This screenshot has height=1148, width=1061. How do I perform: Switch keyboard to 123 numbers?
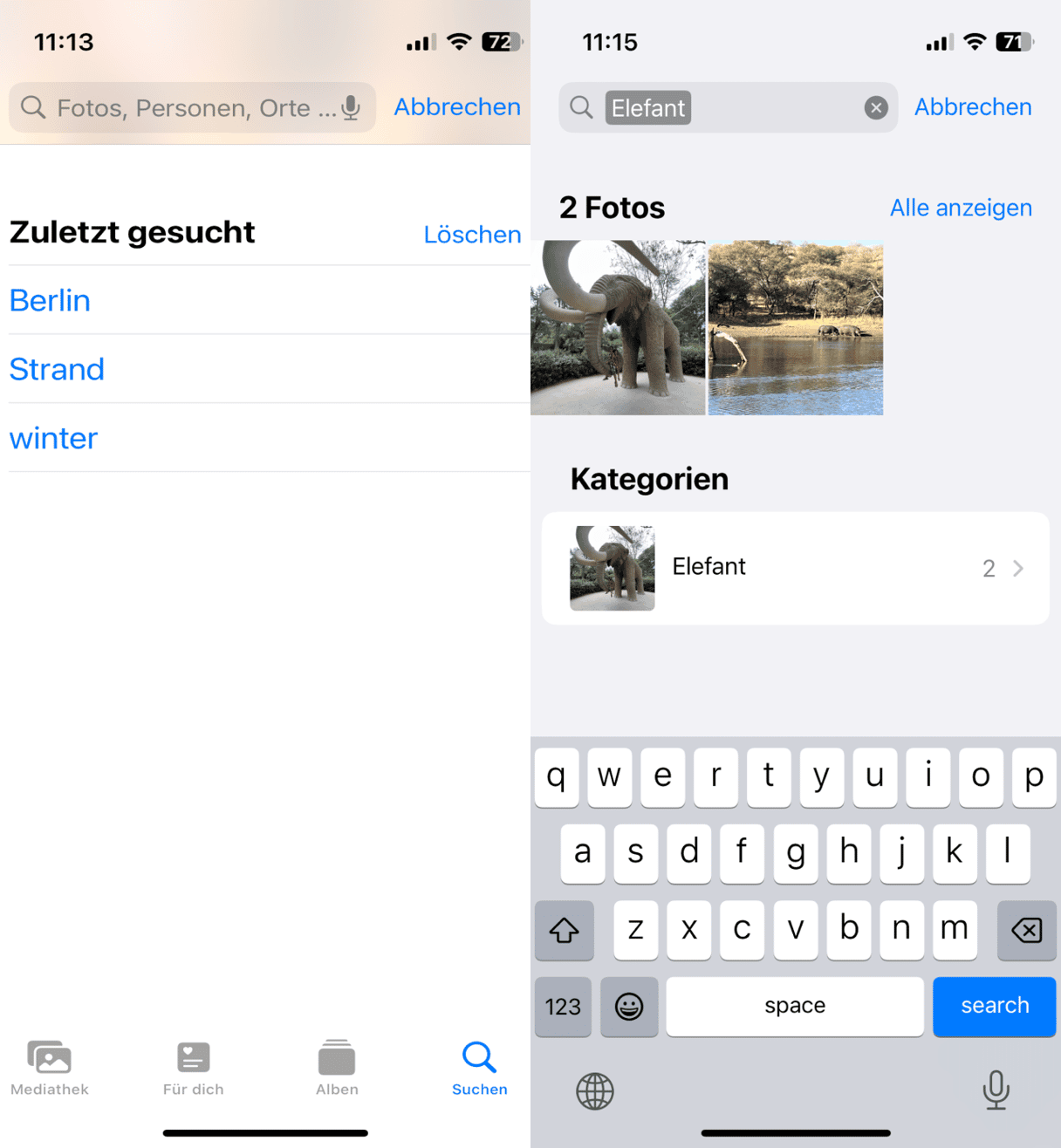coord(563,1007)
